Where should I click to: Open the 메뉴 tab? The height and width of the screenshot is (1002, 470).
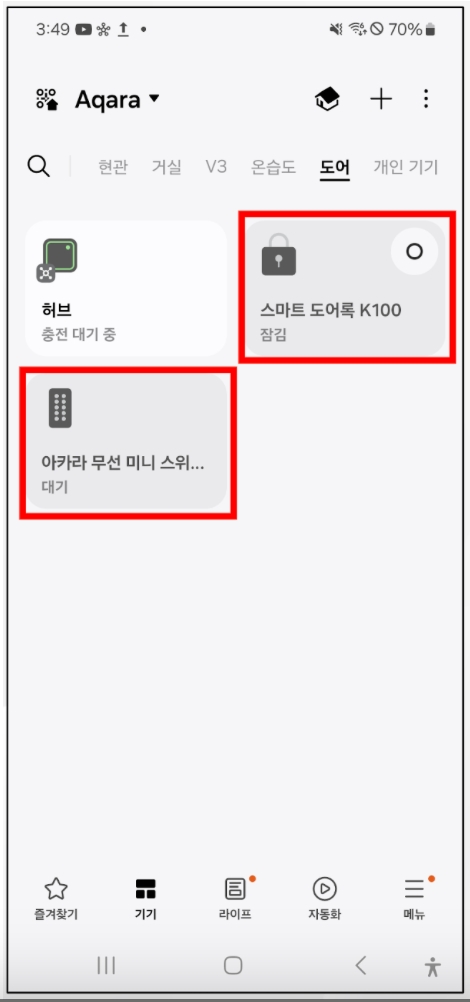(414, 898)
